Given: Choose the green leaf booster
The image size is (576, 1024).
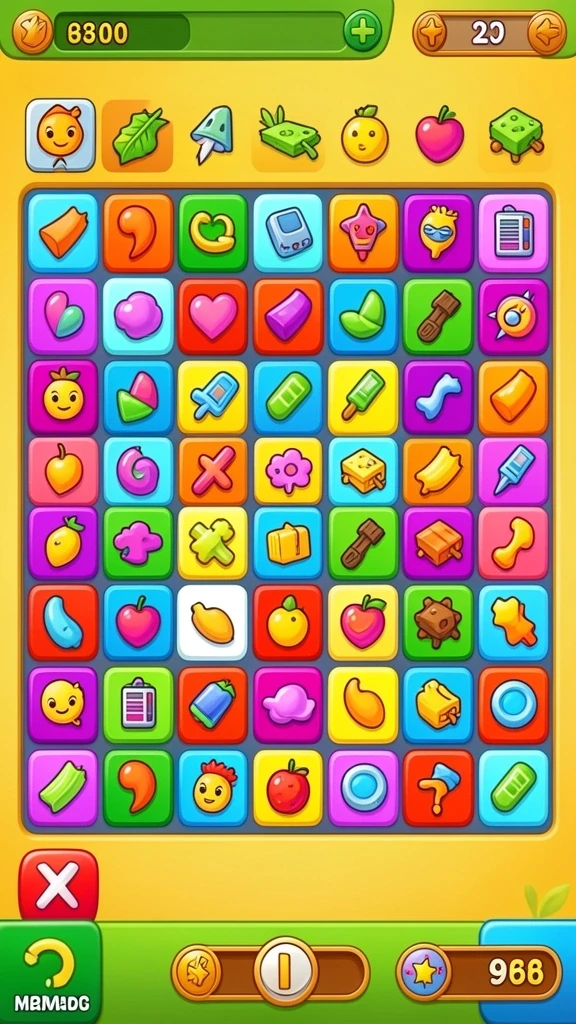Looking at the screenshot, I should [137, 135].
